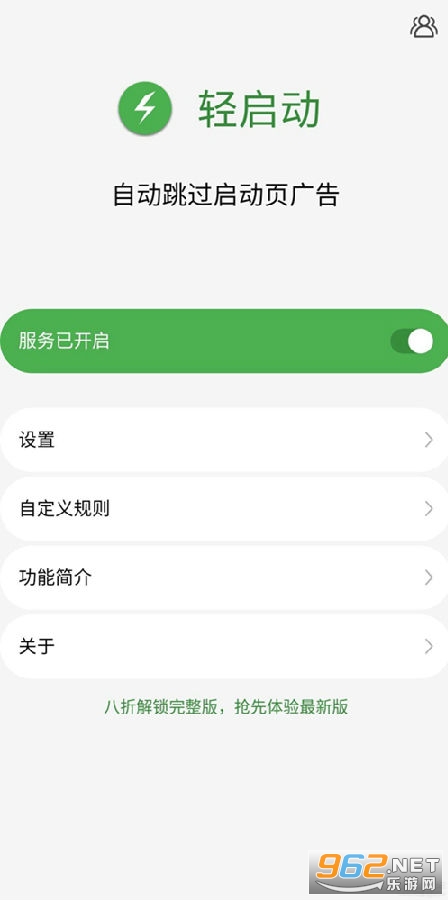The image size is (448, 900).
Task: View 功能简介 feature introduction
Action: click(x=224, y=578)
